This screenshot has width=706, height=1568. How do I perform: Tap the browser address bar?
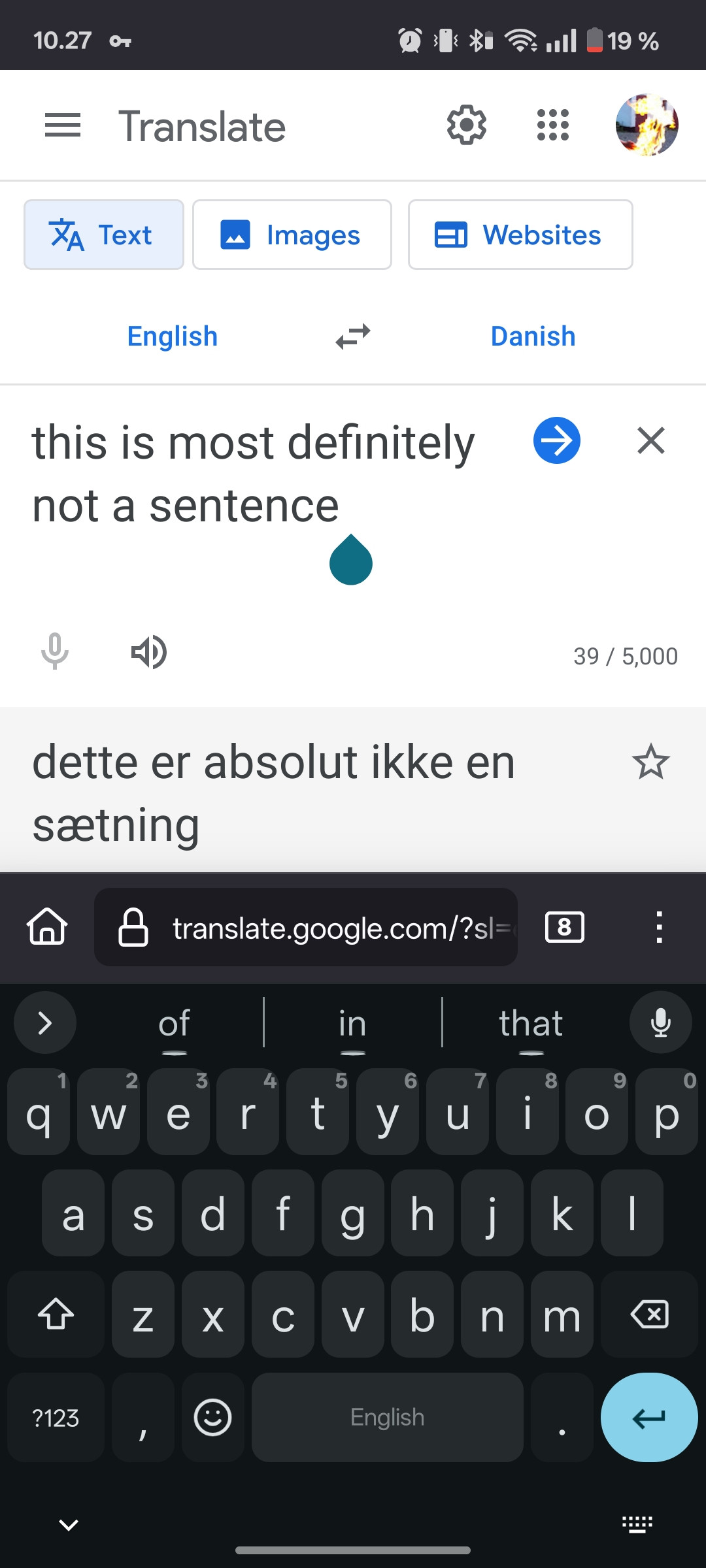pyautogui.click(x=306, y=927)
